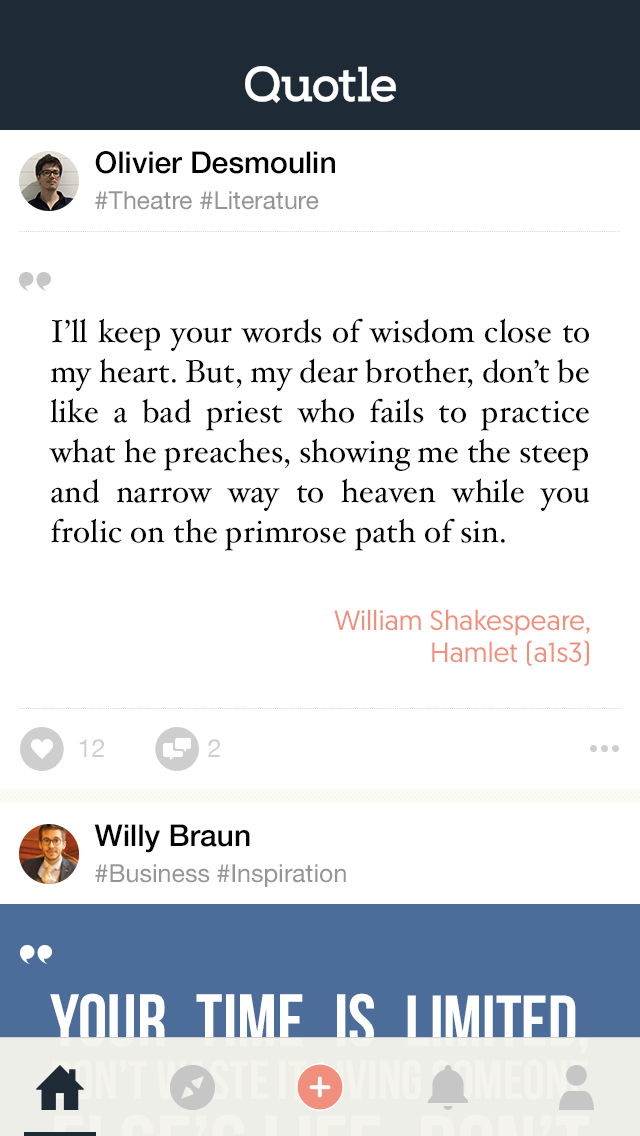Tap the #Literature hashtag
The height and width of the screenshot is (1136, 640).
(x=259, y=201)
